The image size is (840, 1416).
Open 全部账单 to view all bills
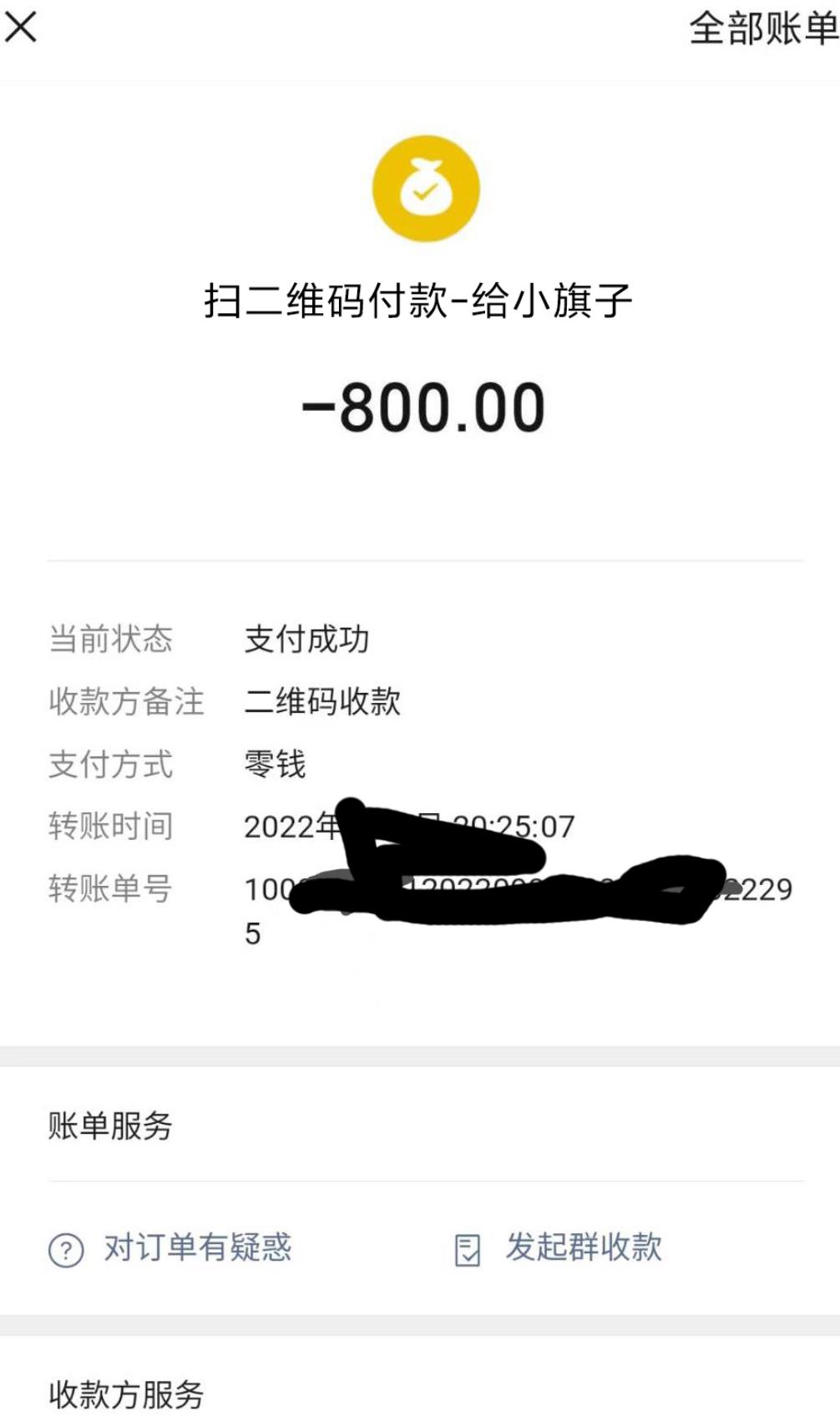(x=763, y=28)
